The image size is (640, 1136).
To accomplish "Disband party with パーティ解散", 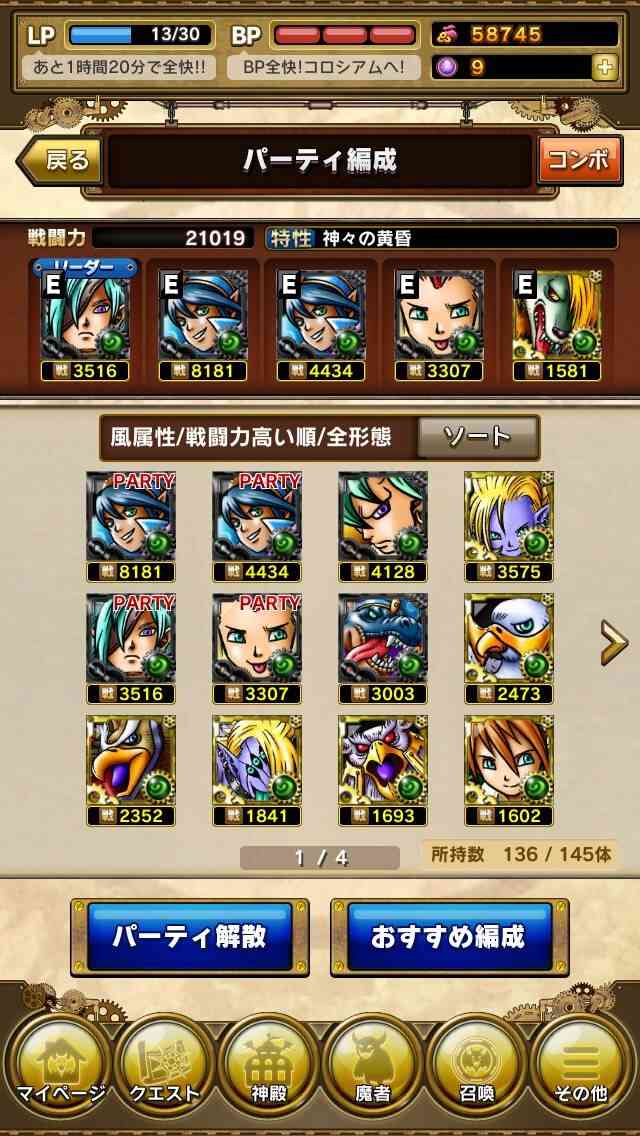I will [189, 937].
